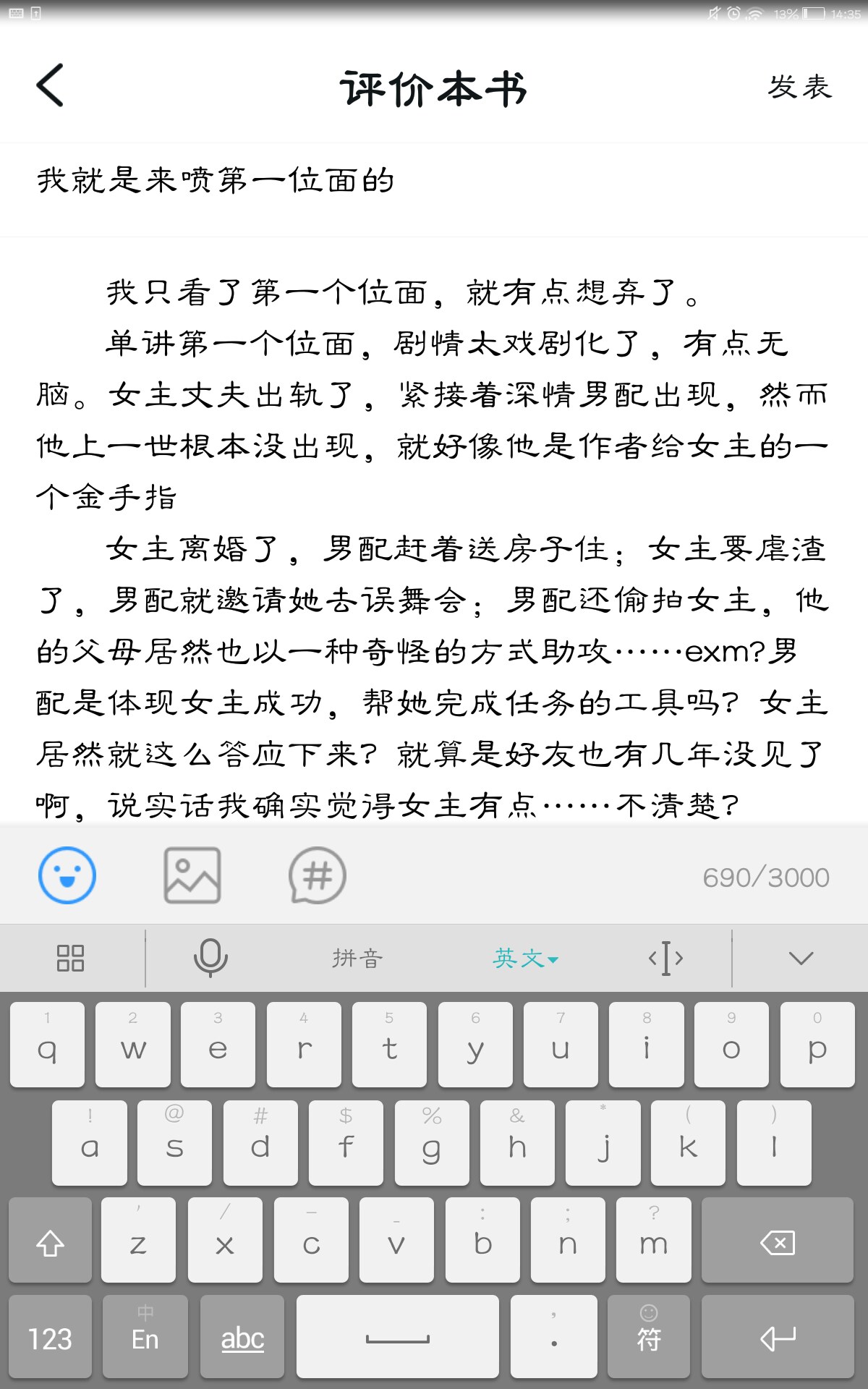Viewport: 868px width, 1389px height.
Task: Switch to the 123 number keyboard
Action: (50, 1338)
